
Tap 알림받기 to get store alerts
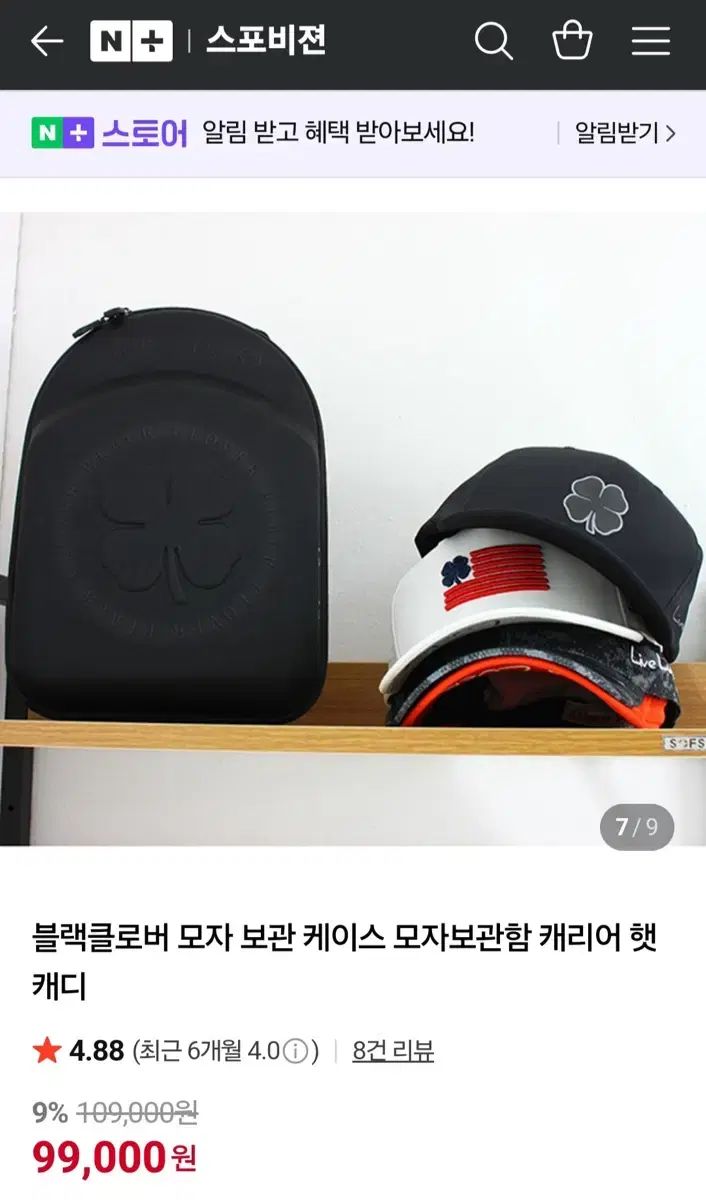[x=625, y=133]
